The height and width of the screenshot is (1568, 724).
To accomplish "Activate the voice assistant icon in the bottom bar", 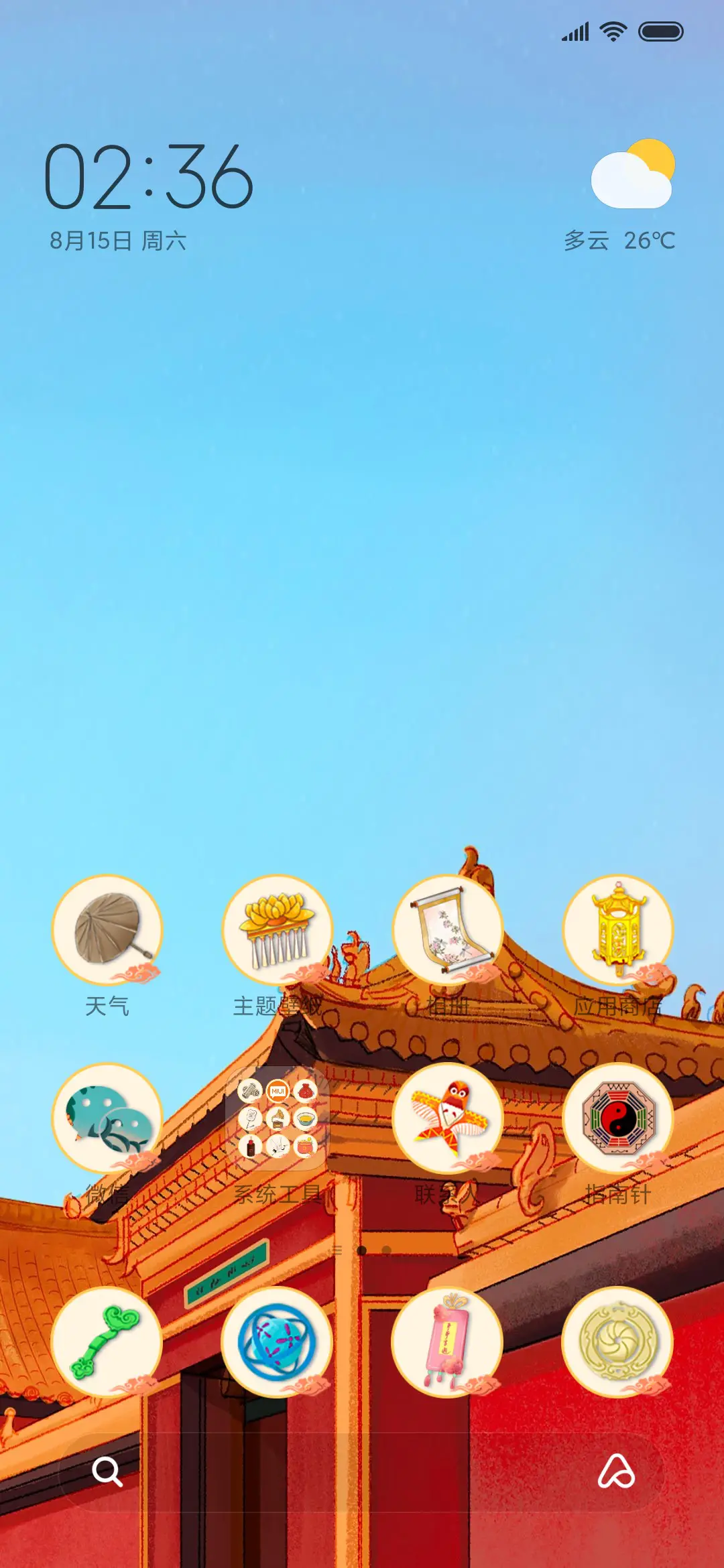I will pyautogui.click(x=616, y=1472).
